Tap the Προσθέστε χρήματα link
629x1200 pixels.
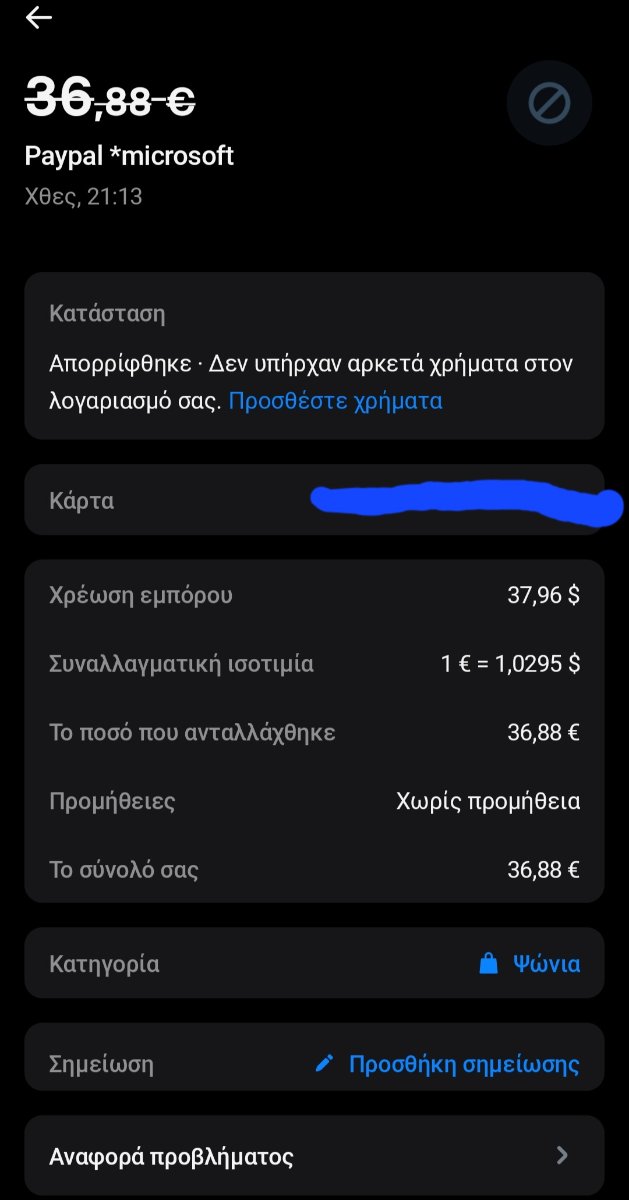point(335,401)
